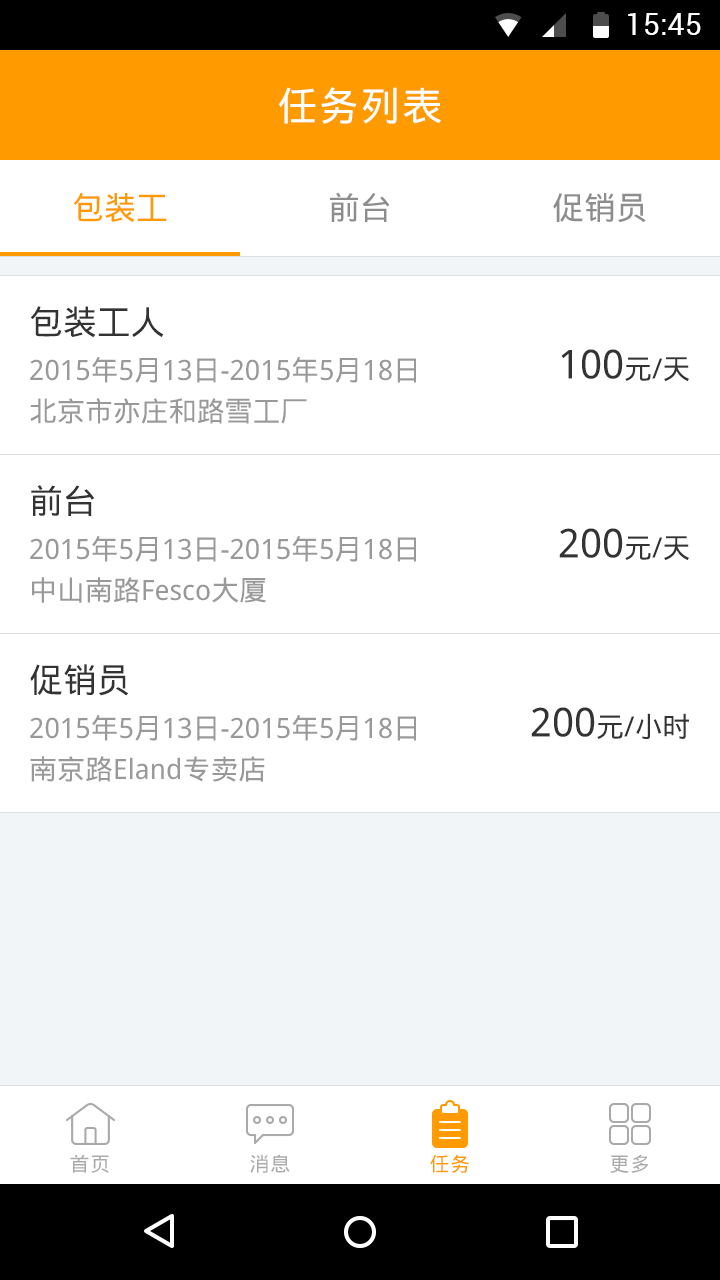Viewport: 720px width, 1280px height.
Task: Open the 前台 job listing
Action: (x=360, y=543)
